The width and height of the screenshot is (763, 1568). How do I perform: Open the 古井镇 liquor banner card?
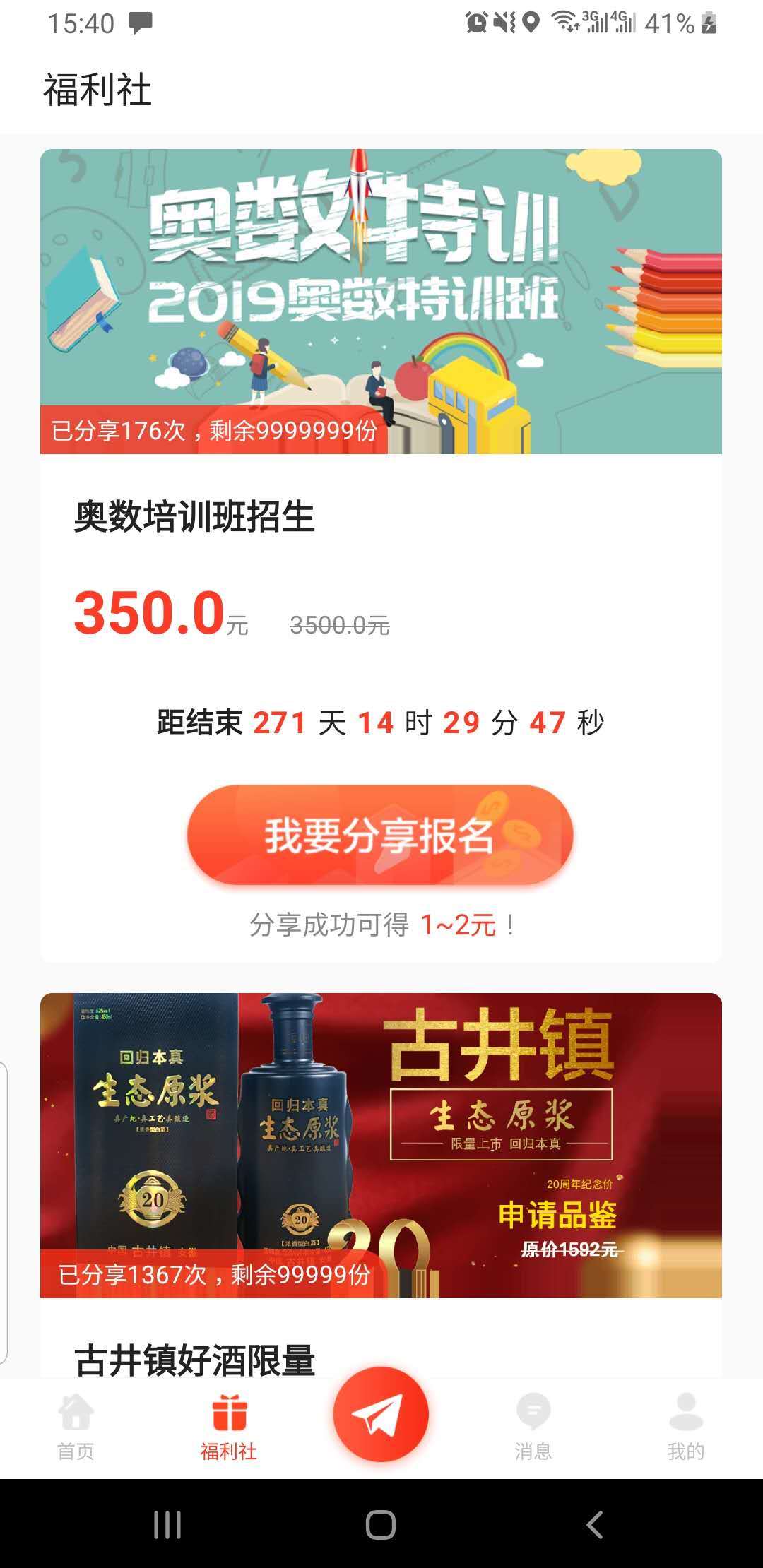coord(381,1145)
